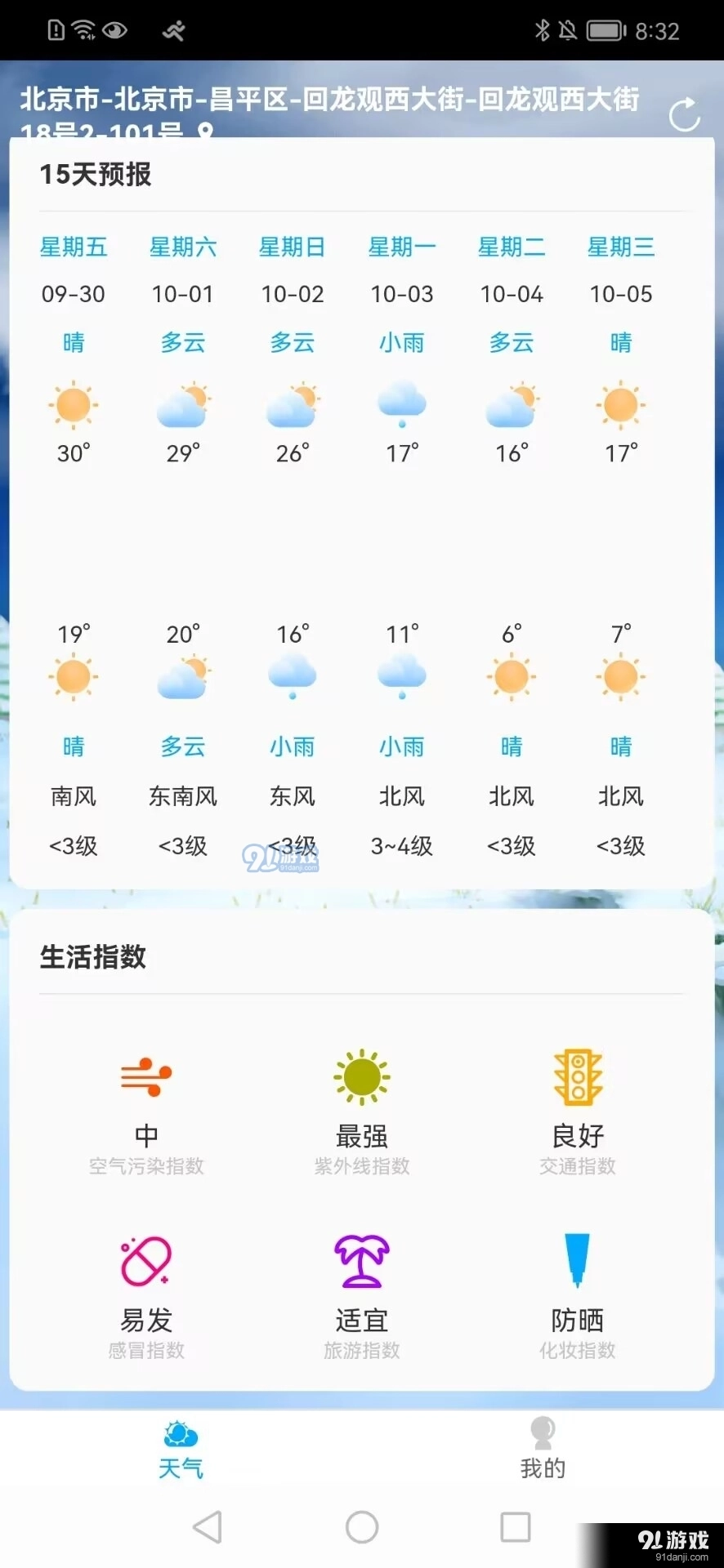The width and height of the screenshot is (724, 1568).
Task: Tap the refresh icon to update weather
Action: pyautogui.click(x=685, y=115)
